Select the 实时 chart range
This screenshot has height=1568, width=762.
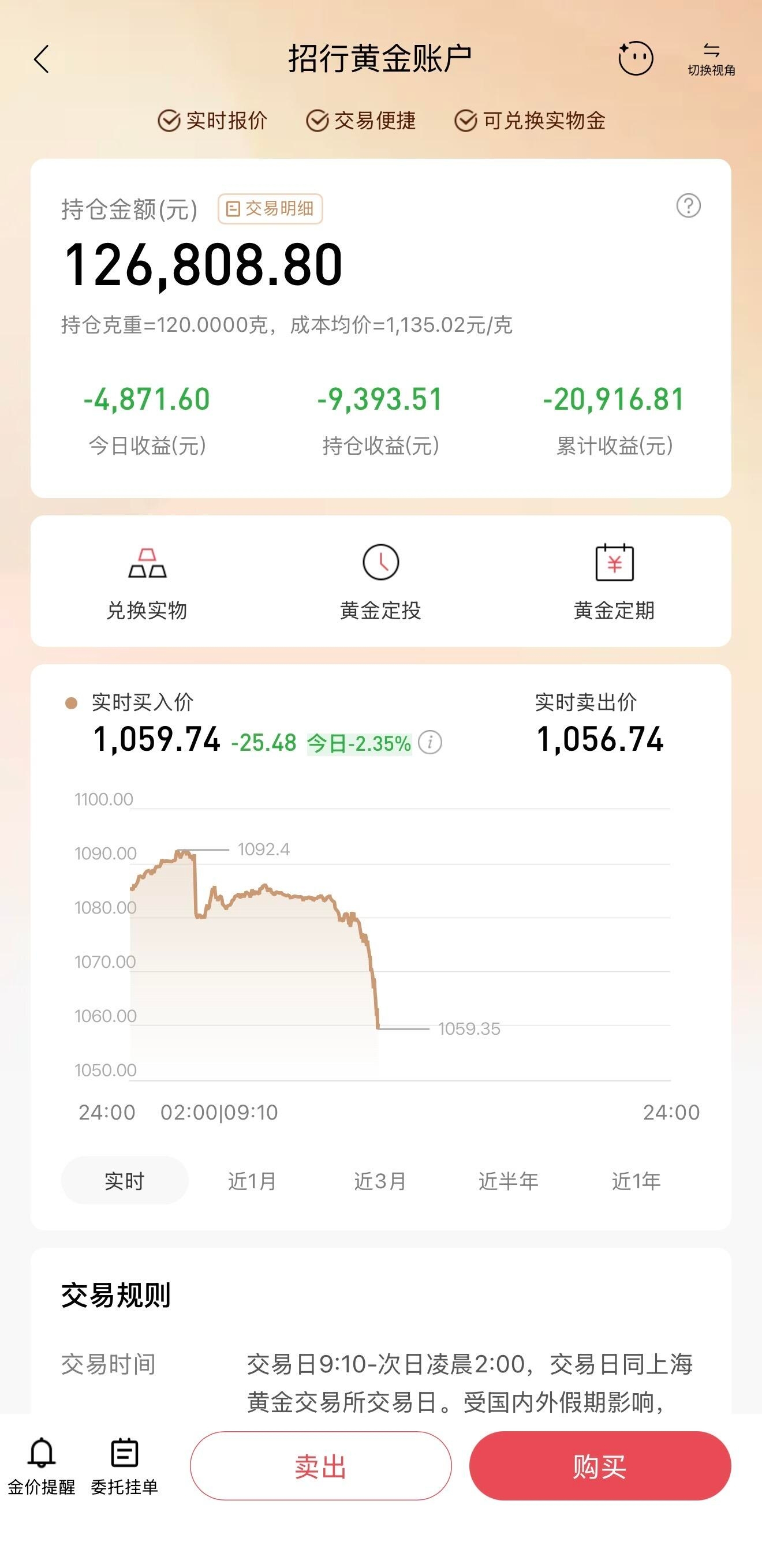point(124,1181)
